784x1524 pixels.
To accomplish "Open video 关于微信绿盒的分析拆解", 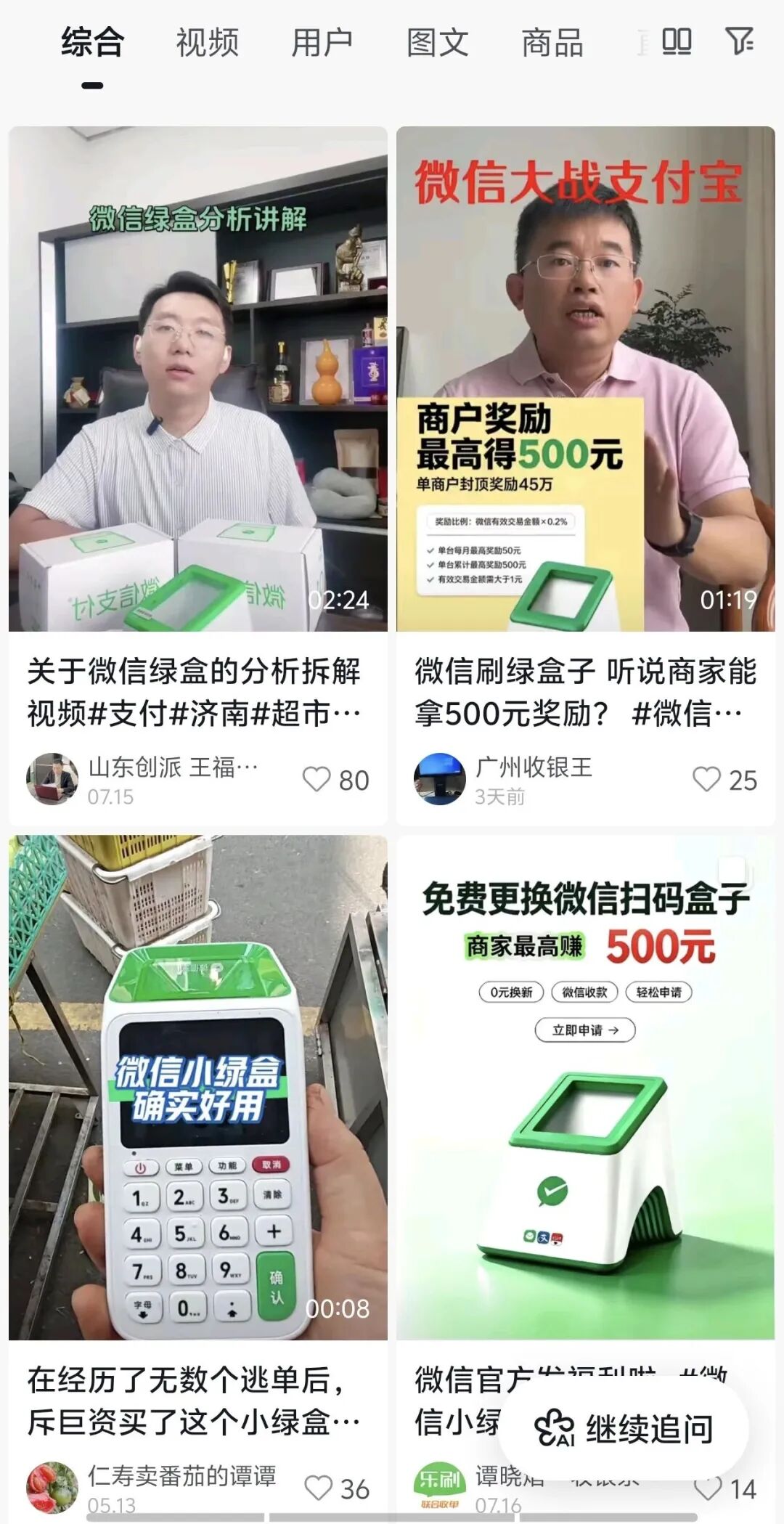I will (x=198, y=379).
